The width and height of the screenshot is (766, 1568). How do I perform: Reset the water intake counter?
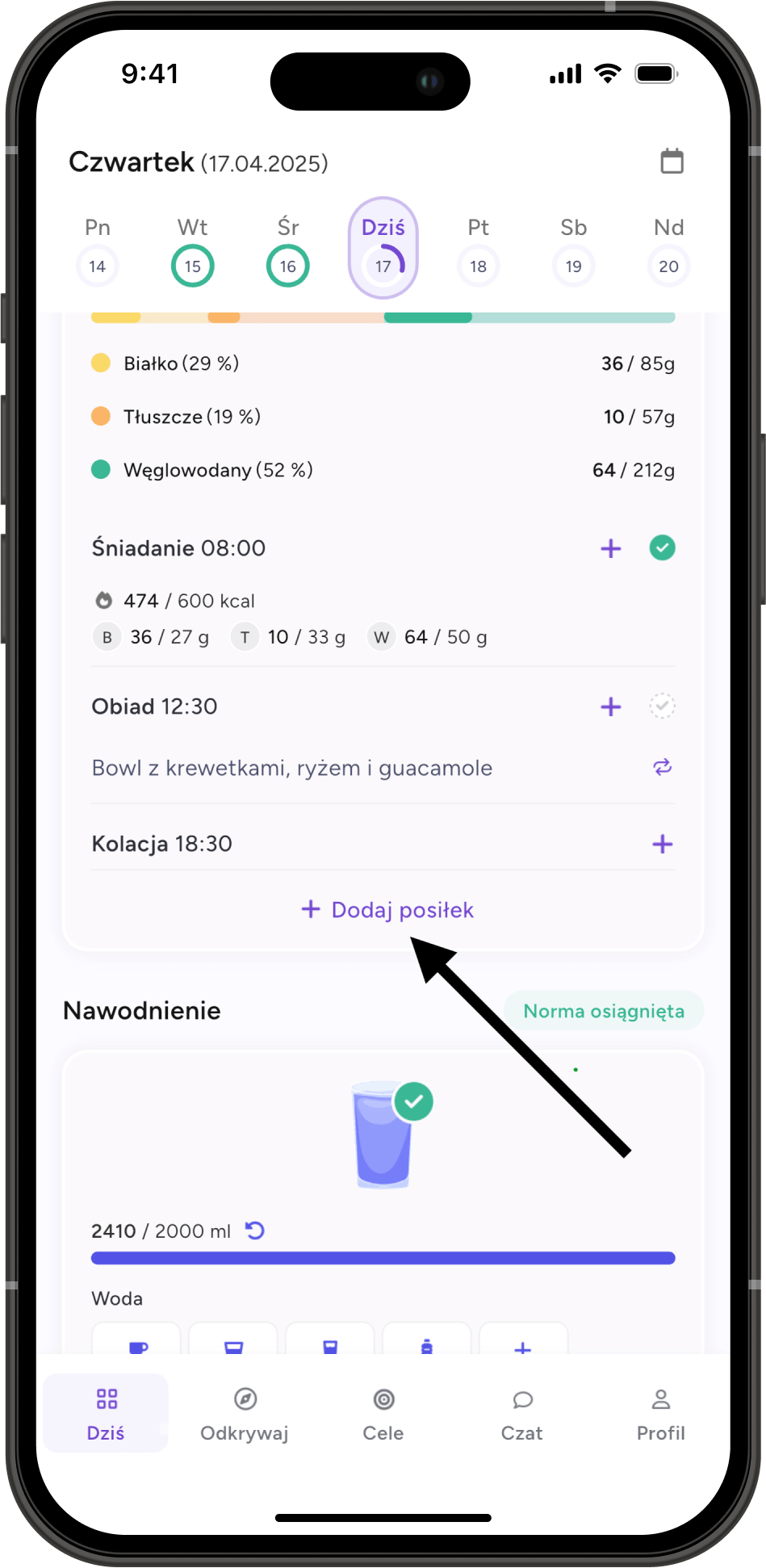(x=255, y=1231)
